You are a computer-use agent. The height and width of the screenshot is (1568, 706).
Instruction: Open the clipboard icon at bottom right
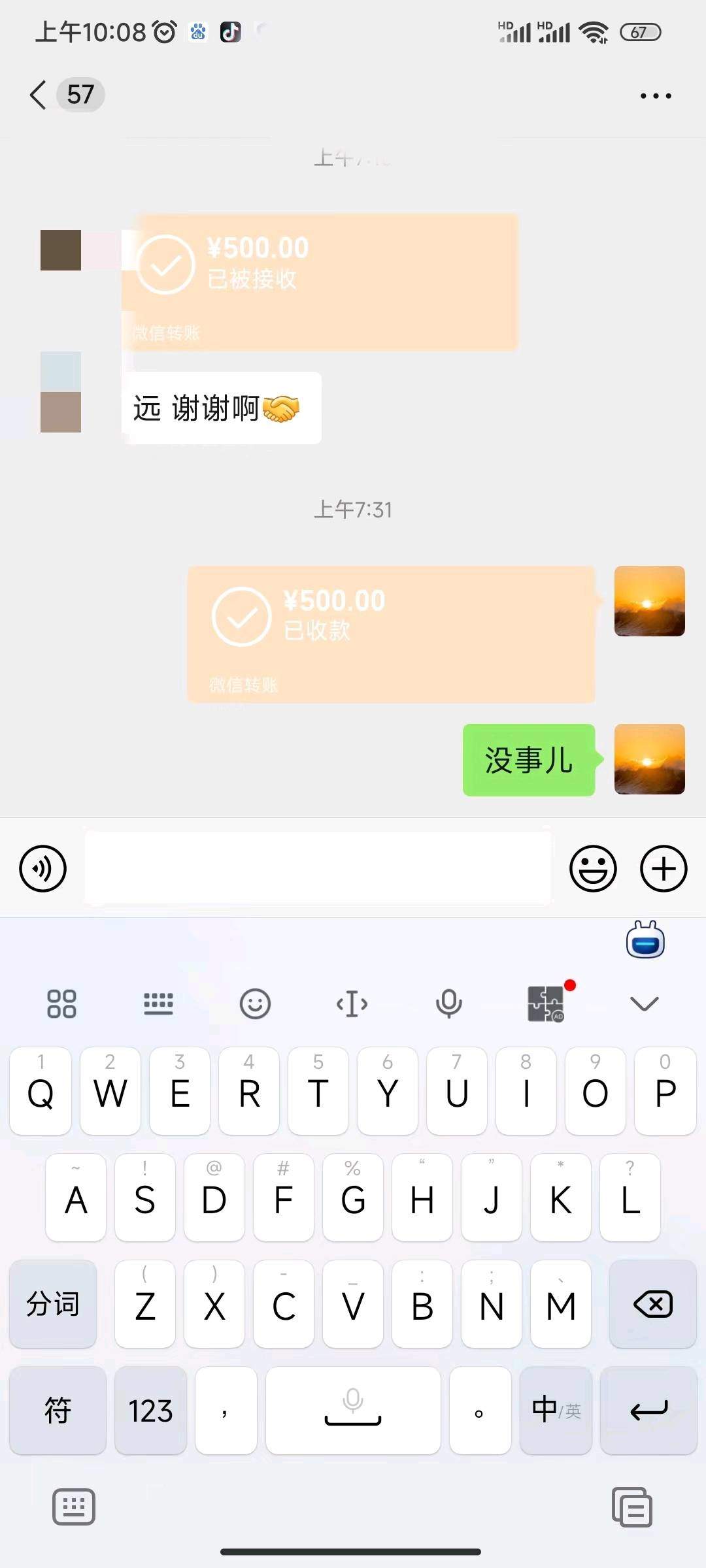pos(631,1507)
